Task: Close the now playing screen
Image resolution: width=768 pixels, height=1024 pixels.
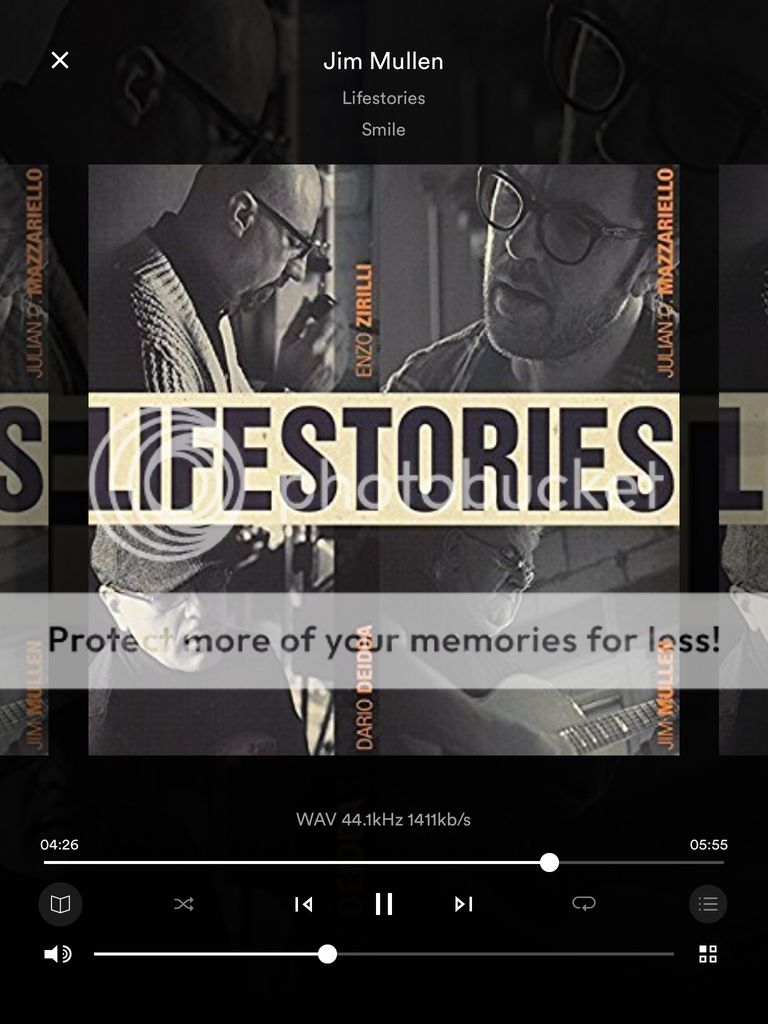Action: 60,60
